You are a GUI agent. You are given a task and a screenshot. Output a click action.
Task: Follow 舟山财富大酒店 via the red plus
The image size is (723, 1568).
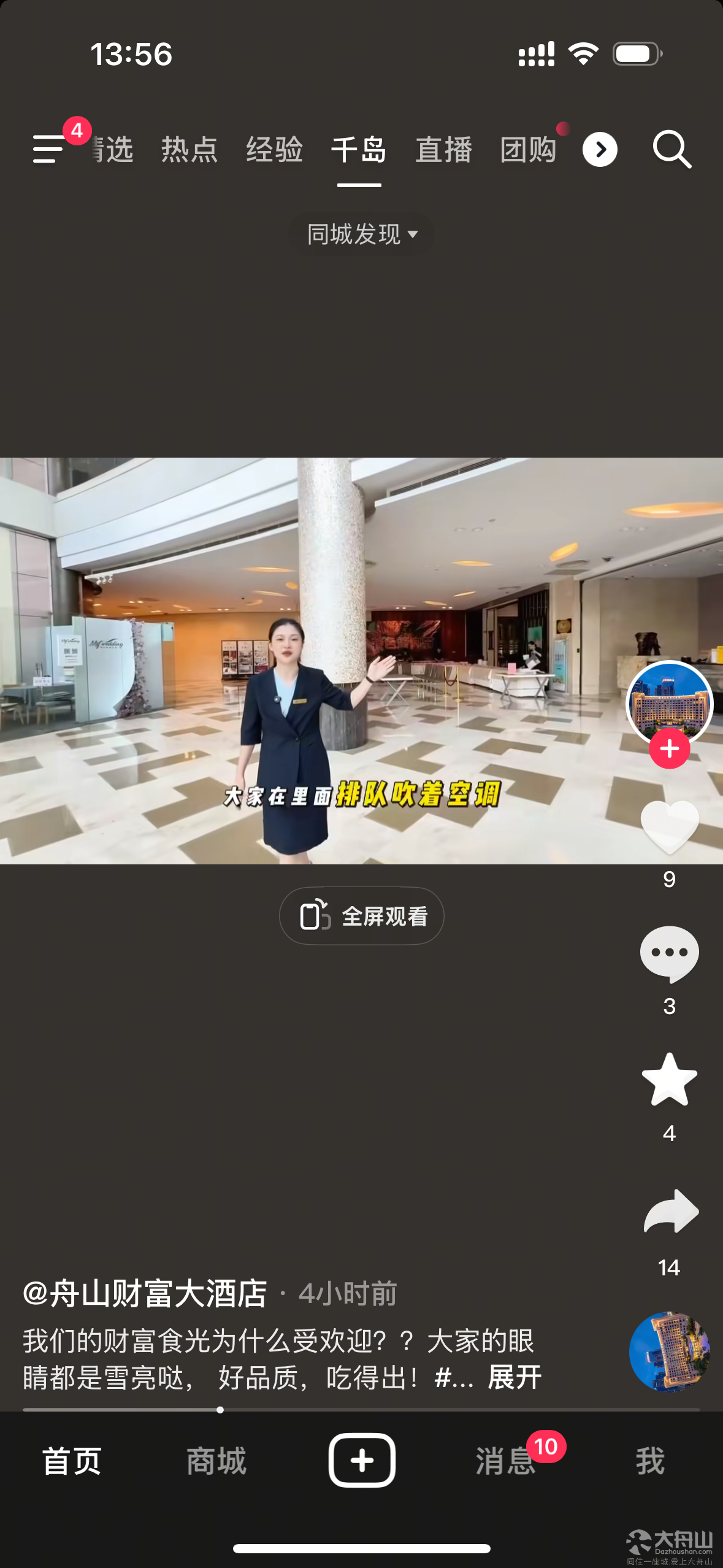tap(670, 748)
